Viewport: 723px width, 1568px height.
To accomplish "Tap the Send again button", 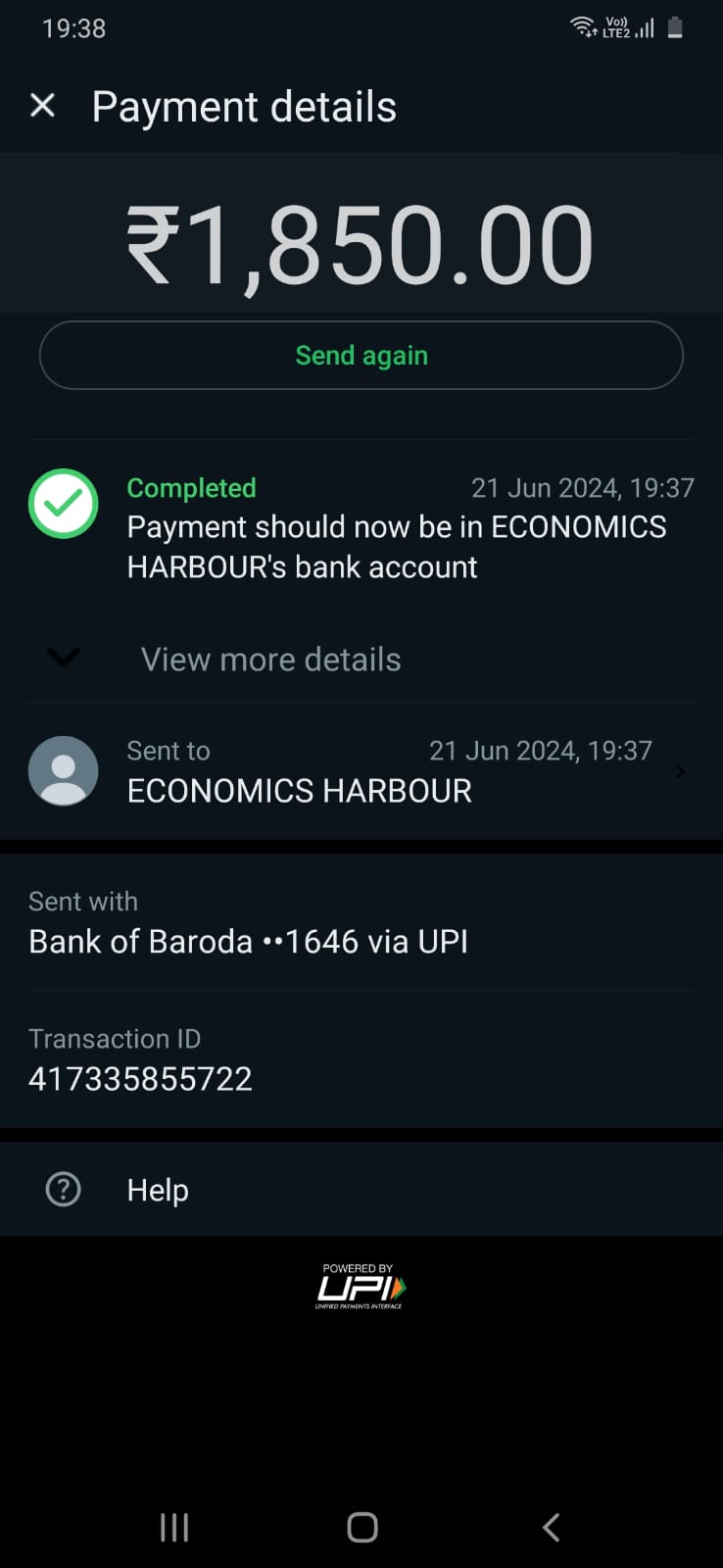I will pos(361,355).
